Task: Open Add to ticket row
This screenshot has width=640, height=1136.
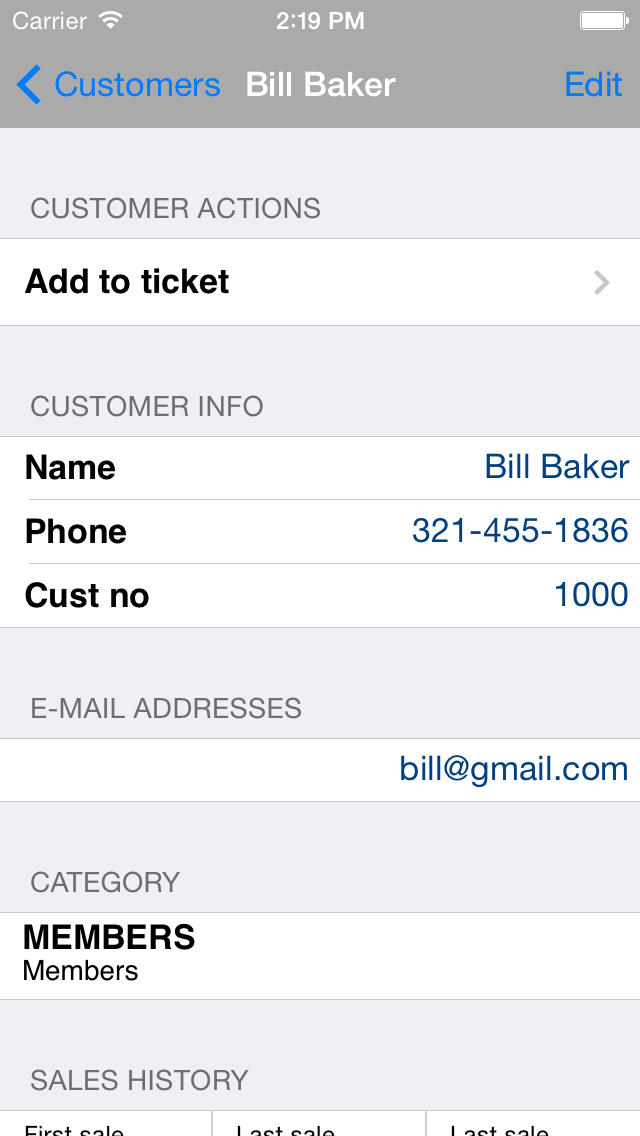Action: [x=320, y=282]
